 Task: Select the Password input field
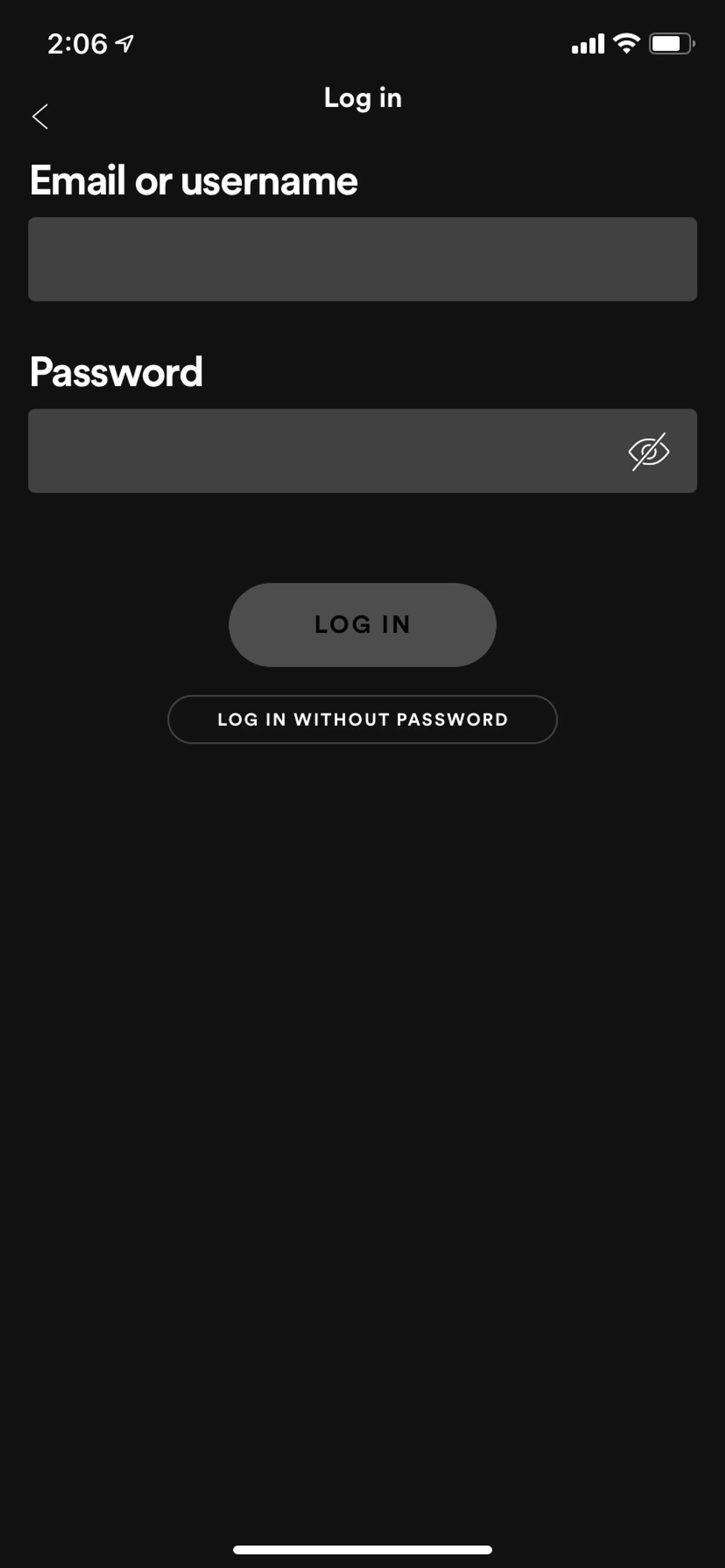pyautogui.click(x=317, y=451)
